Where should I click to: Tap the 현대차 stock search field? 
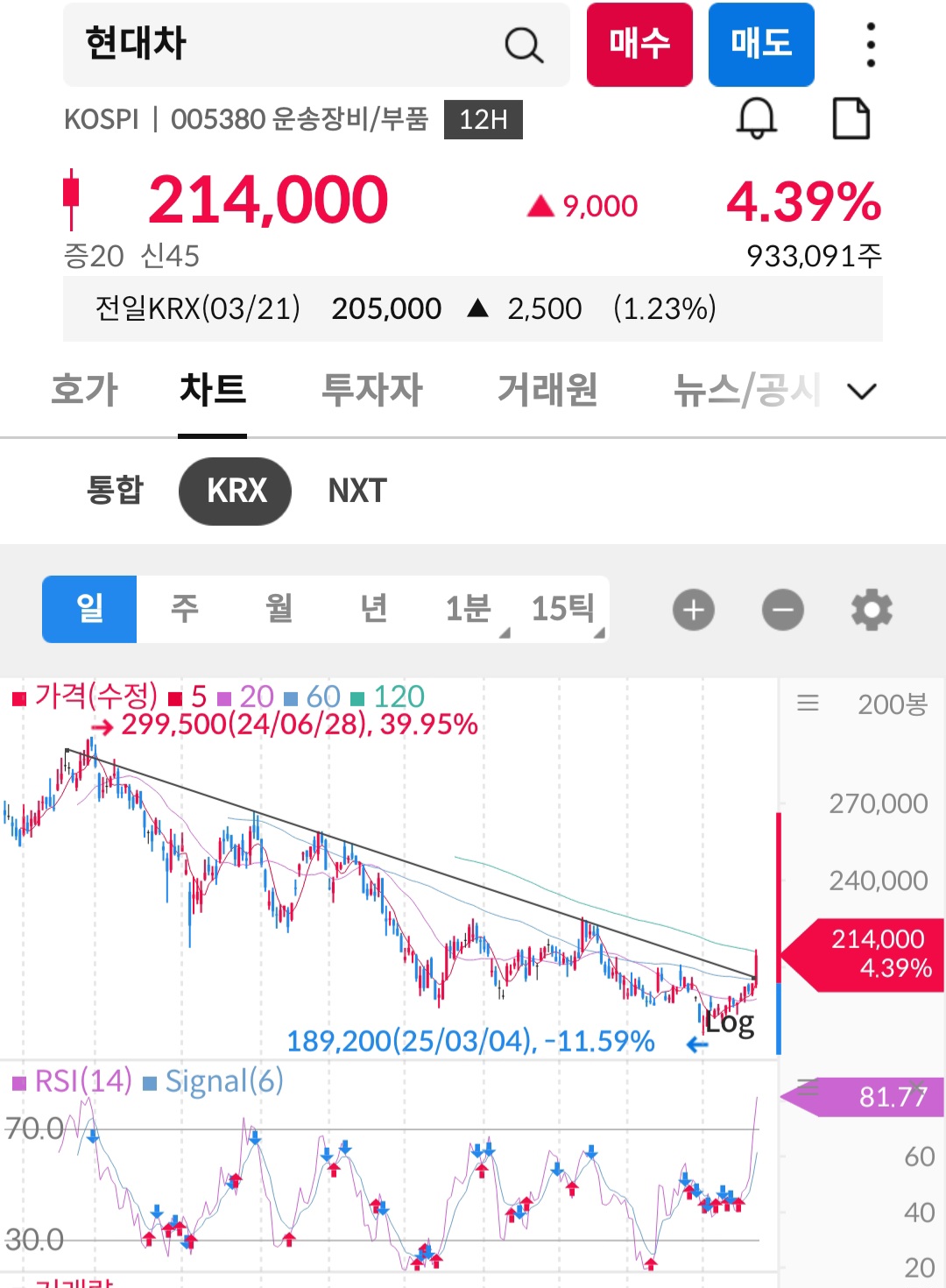click(x=289, y=44)
